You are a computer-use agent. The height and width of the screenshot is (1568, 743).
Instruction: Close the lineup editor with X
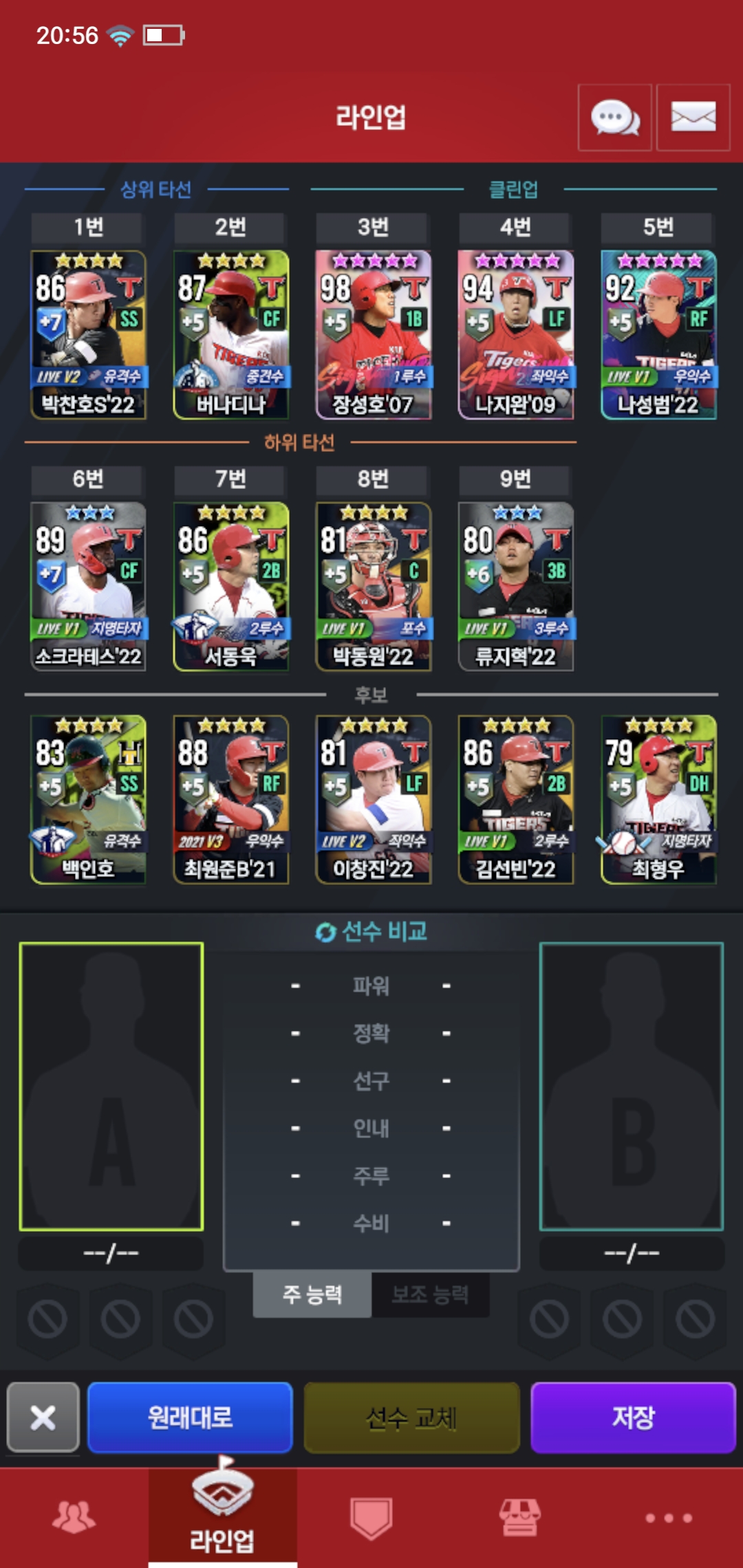pos(43,1417)
